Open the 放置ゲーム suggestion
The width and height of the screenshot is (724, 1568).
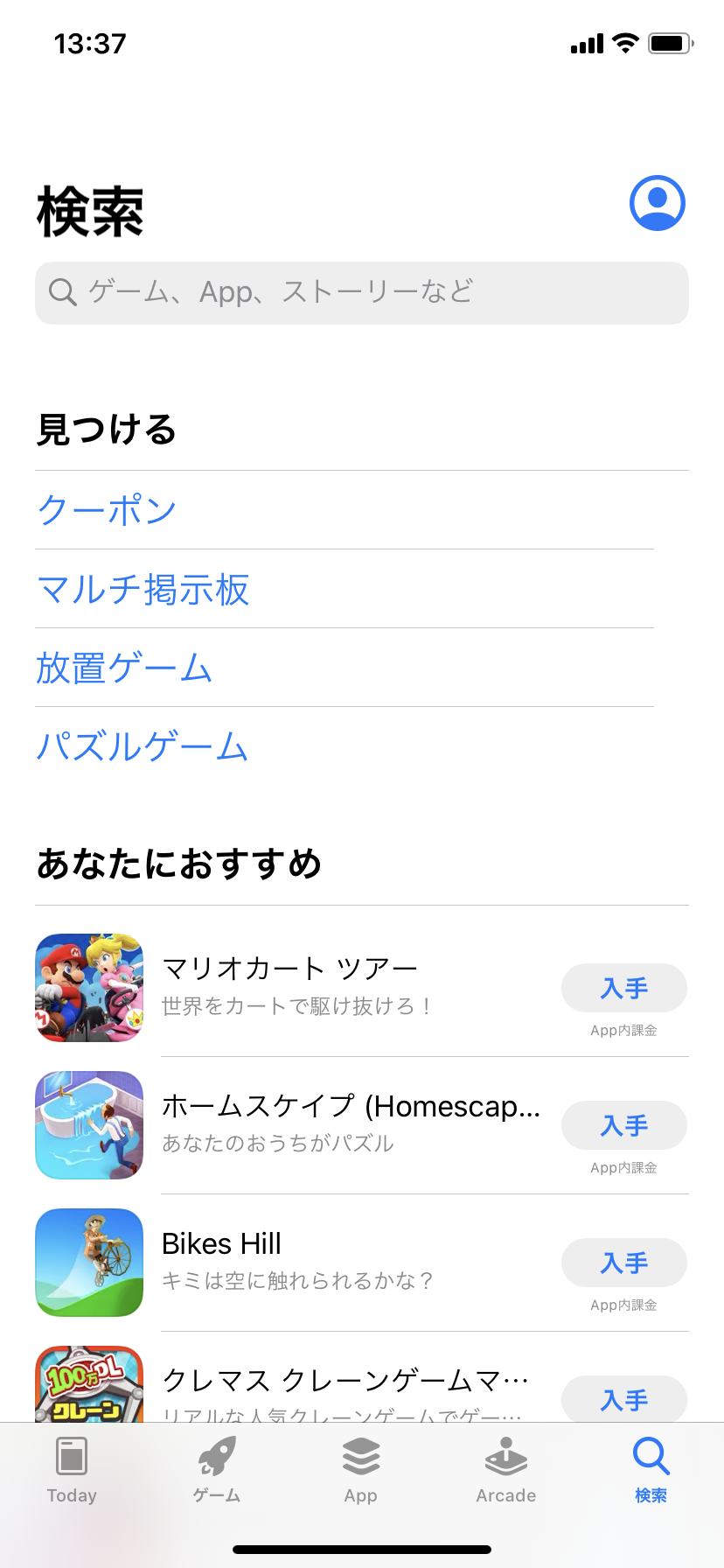(124, 668)
